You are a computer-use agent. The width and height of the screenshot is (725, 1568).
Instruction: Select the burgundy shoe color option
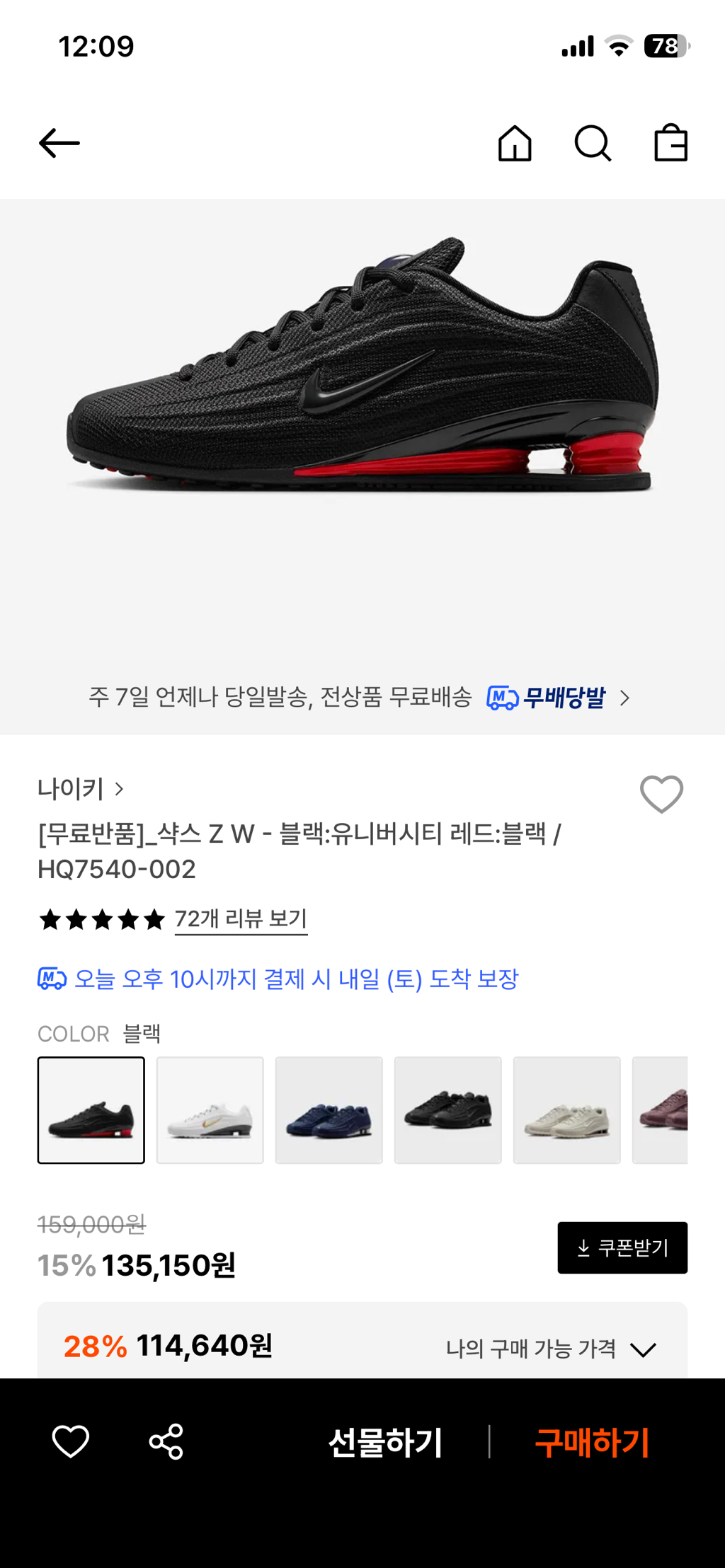pyautogui.click(x=662, y=1110)
